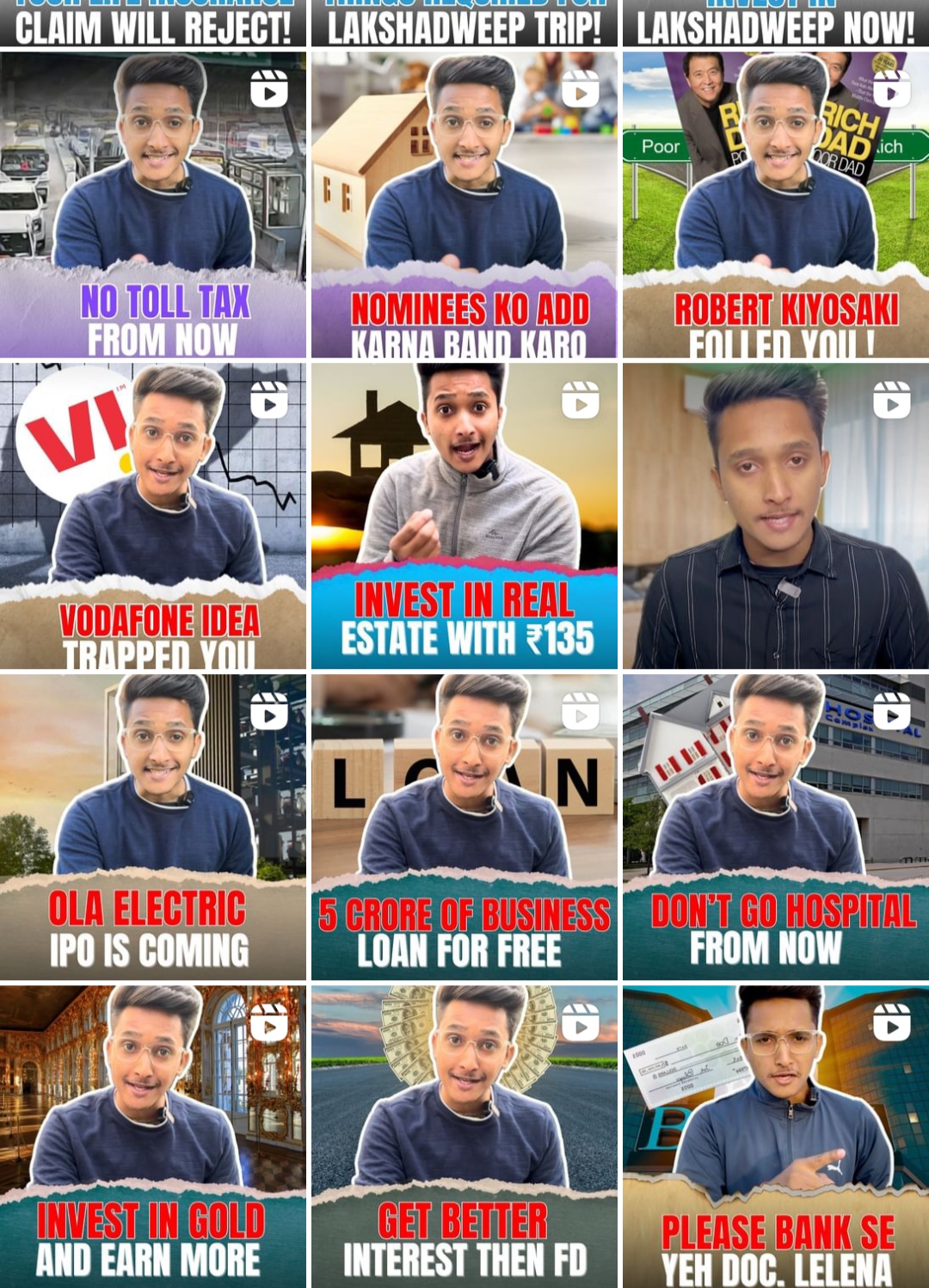Screen dimensions: 929x1288
Task: Open 'Invest in Real Estate with ₹135' reel
Action: (464, 516)
